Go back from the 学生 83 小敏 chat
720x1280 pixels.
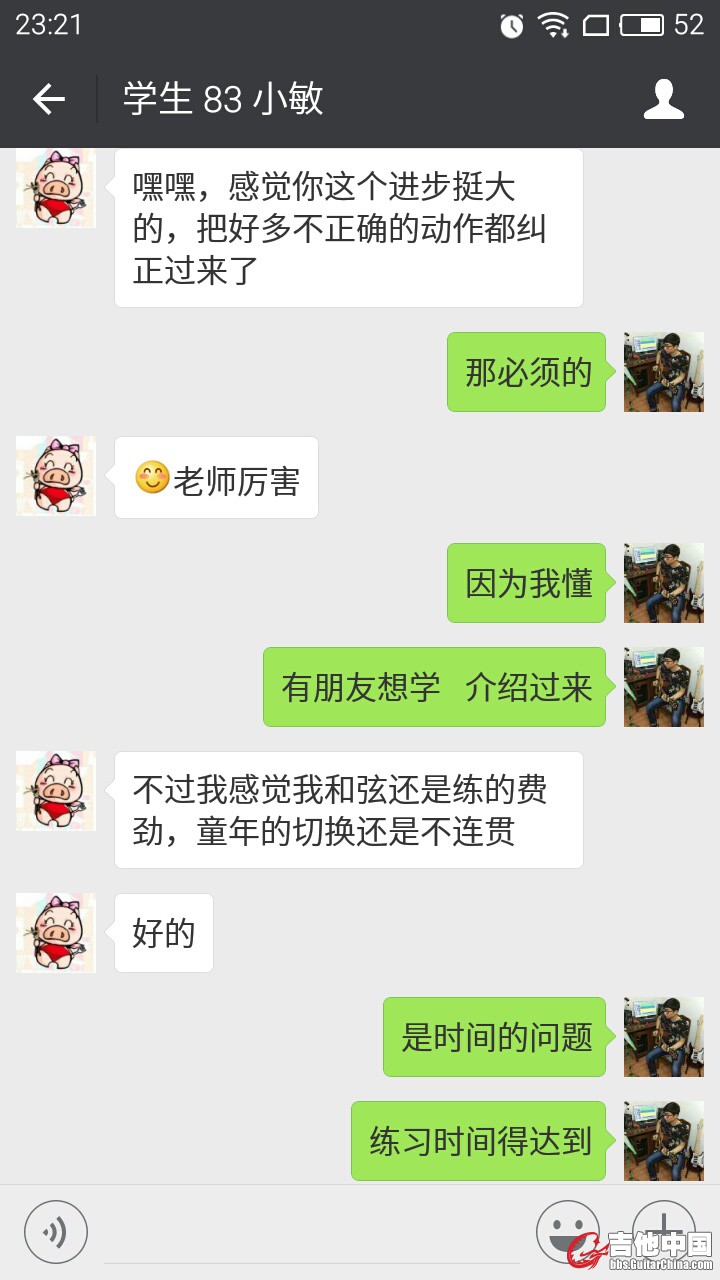(x=48, y=99)
